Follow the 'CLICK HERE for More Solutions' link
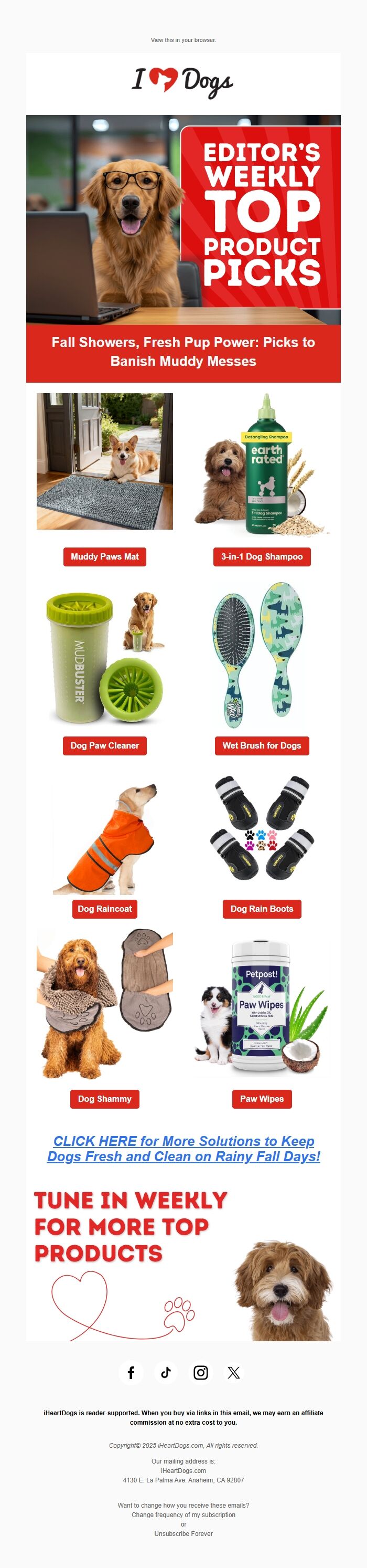 pyautogui.click(x=183, y=1149)
